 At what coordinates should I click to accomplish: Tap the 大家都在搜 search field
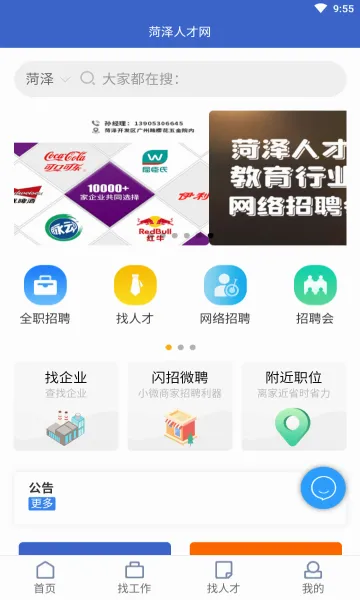pos(212,79)
